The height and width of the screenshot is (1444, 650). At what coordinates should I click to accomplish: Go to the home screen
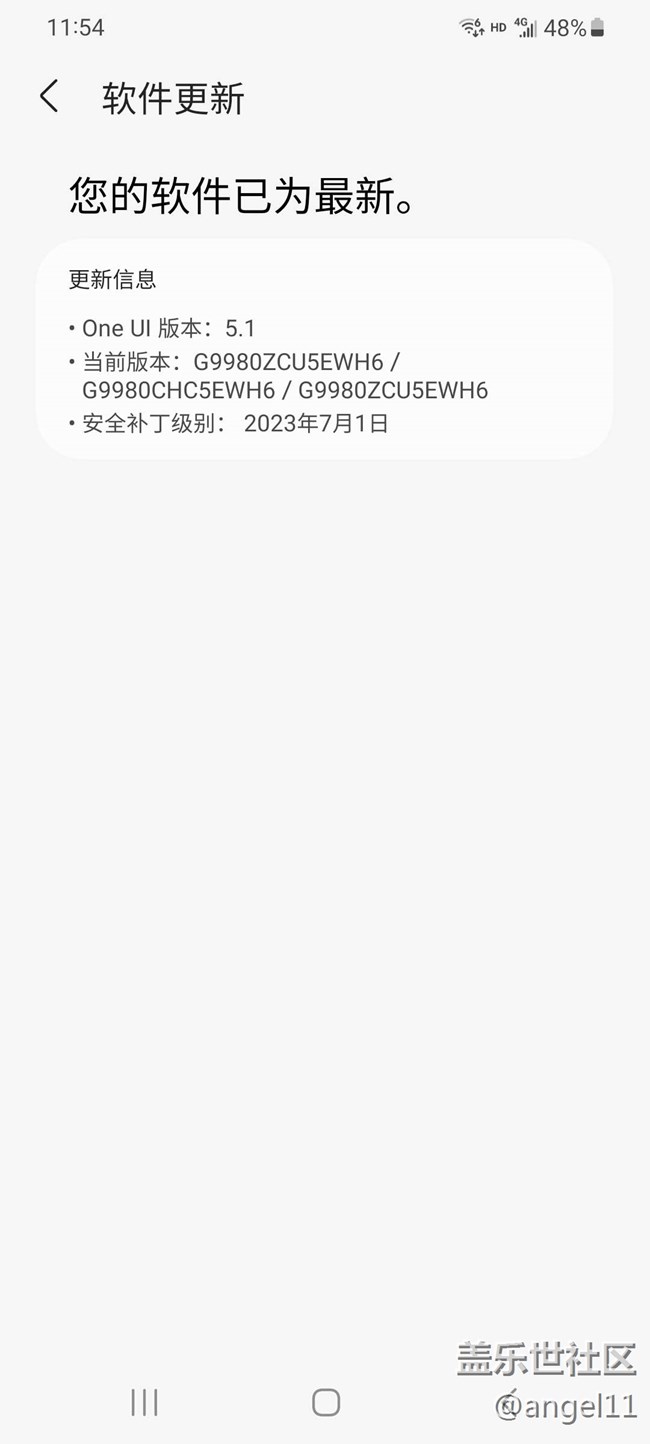point(326,1402)
